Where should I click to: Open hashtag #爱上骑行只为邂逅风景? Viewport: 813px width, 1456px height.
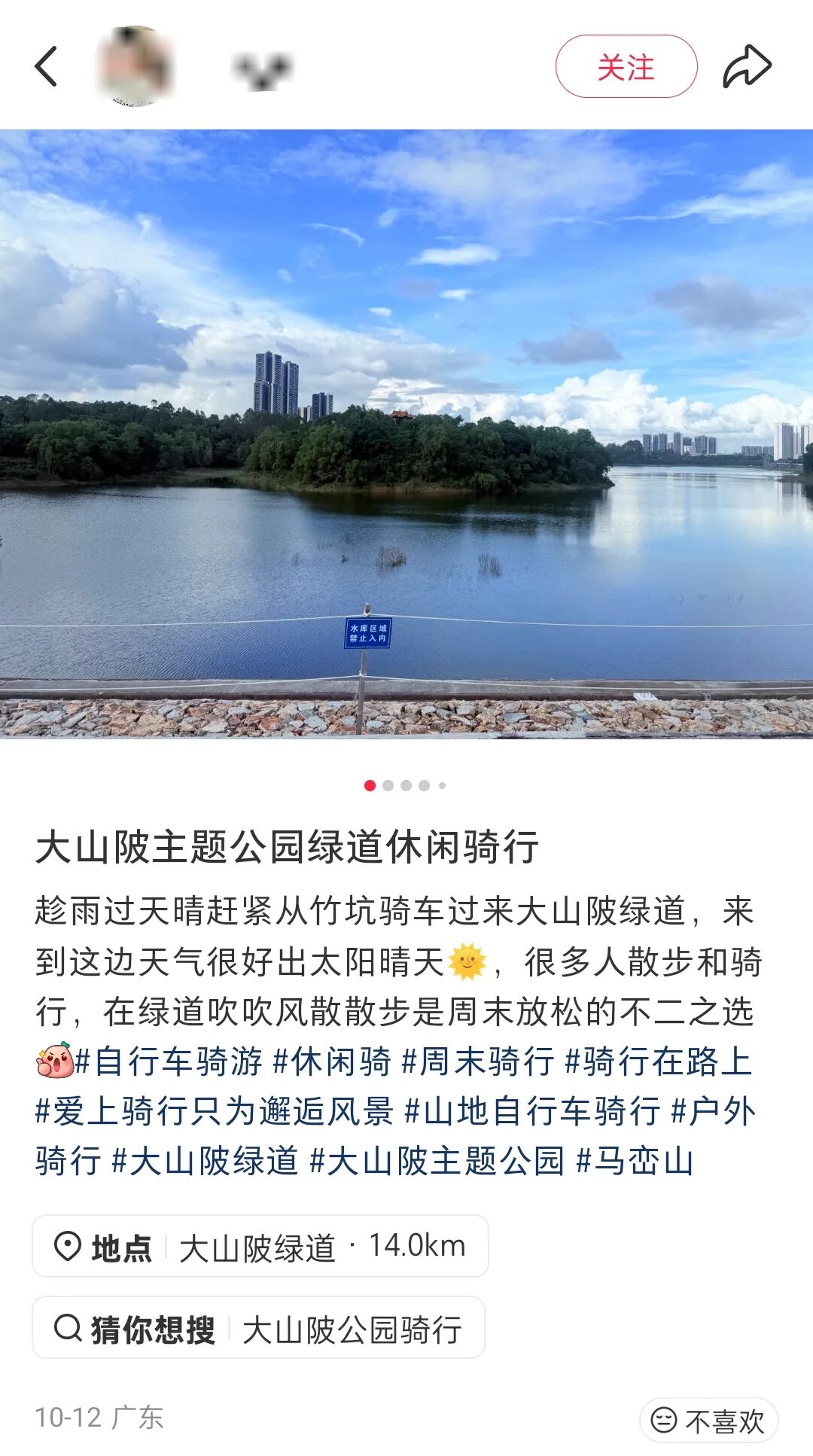[x=215, y=1111]
